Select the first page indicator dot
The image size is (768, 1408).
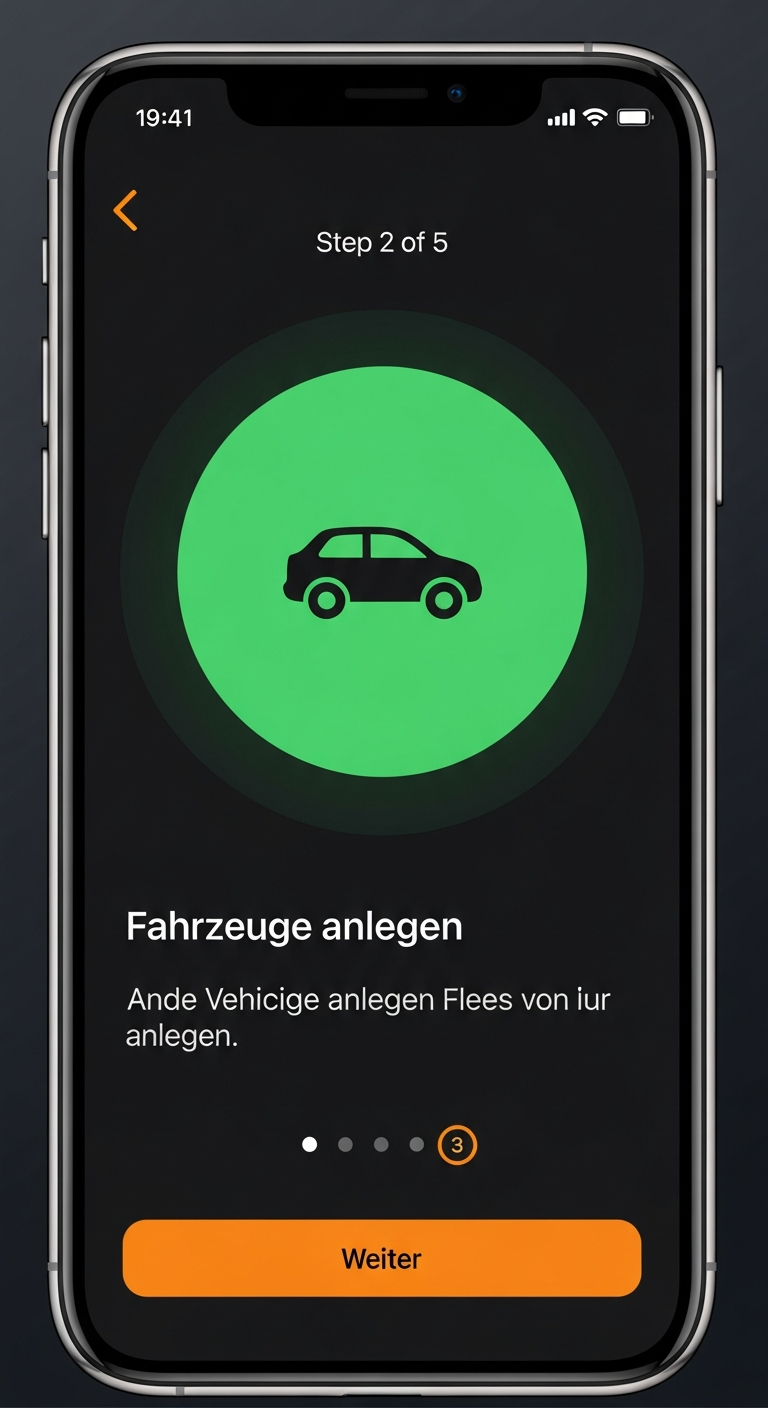(308, 1144)
